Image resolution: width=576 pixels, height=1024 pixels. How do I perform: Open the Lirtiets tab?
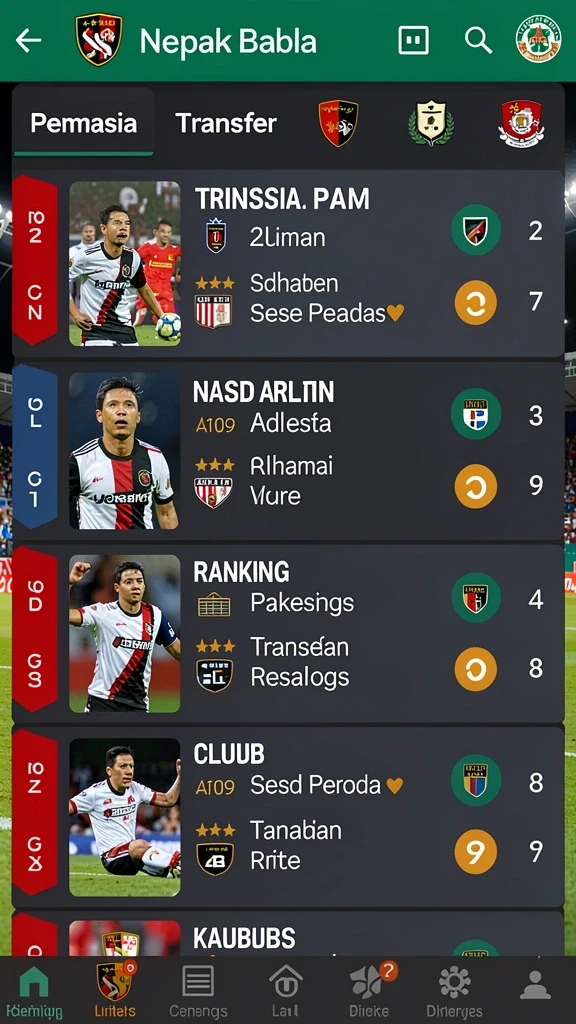click(x=115, y=990)
